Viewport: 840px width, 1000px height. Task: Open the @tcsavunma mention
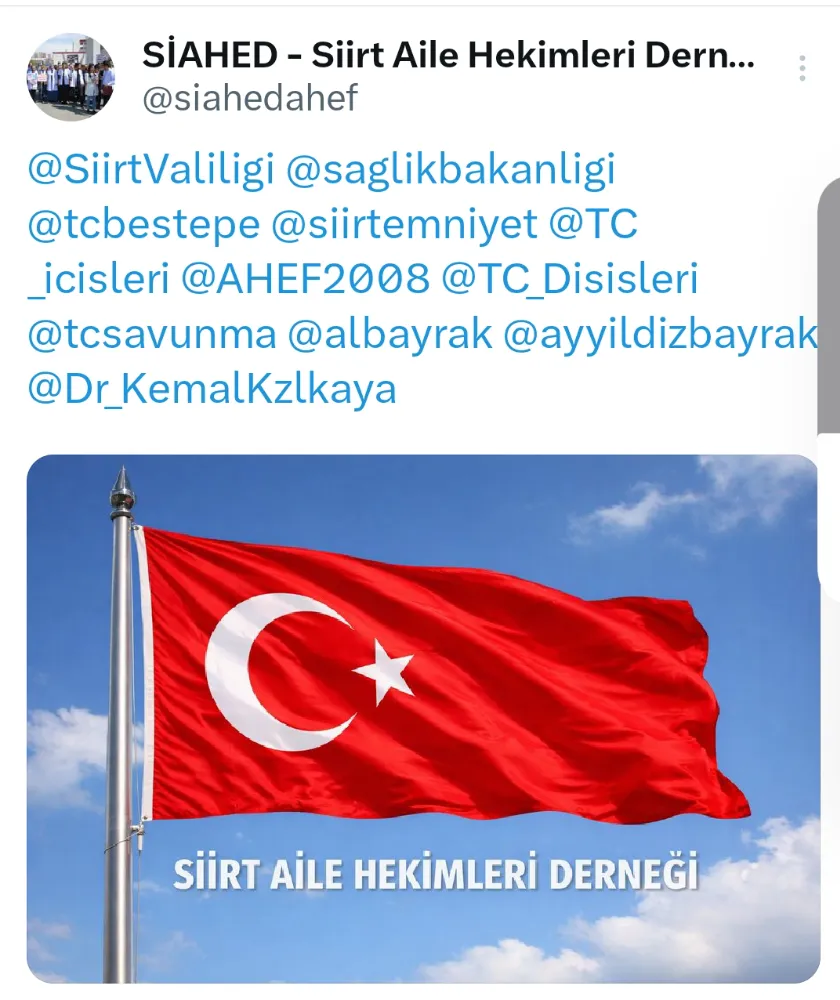click(x=151, y=335)
